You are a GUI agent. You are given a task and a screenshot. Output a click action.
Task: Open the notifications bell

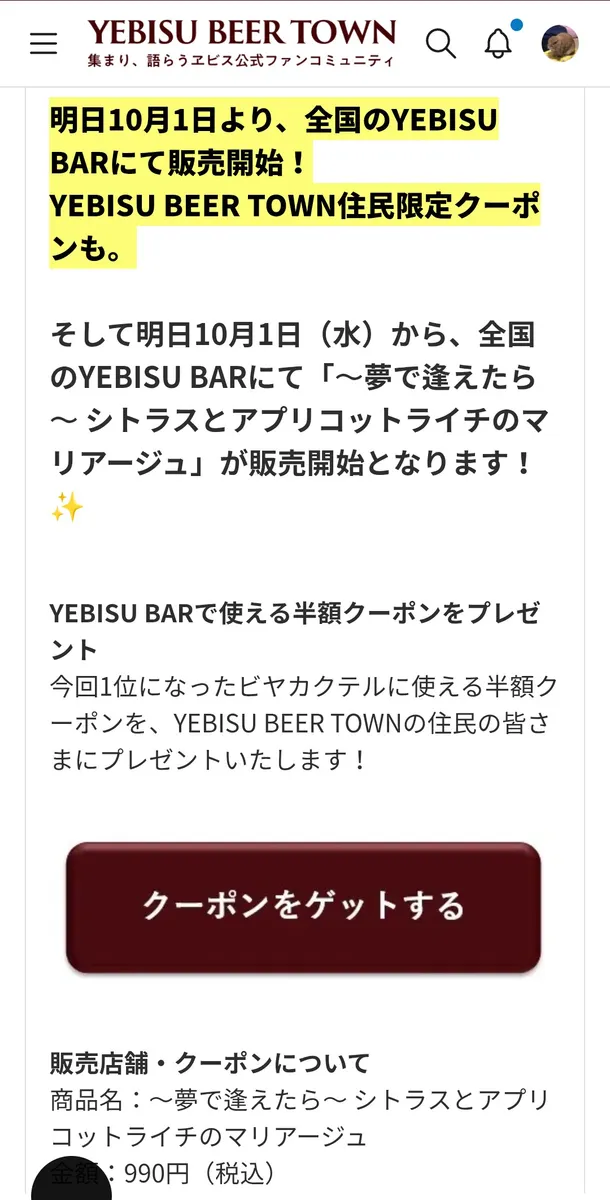tap(497, 44)
